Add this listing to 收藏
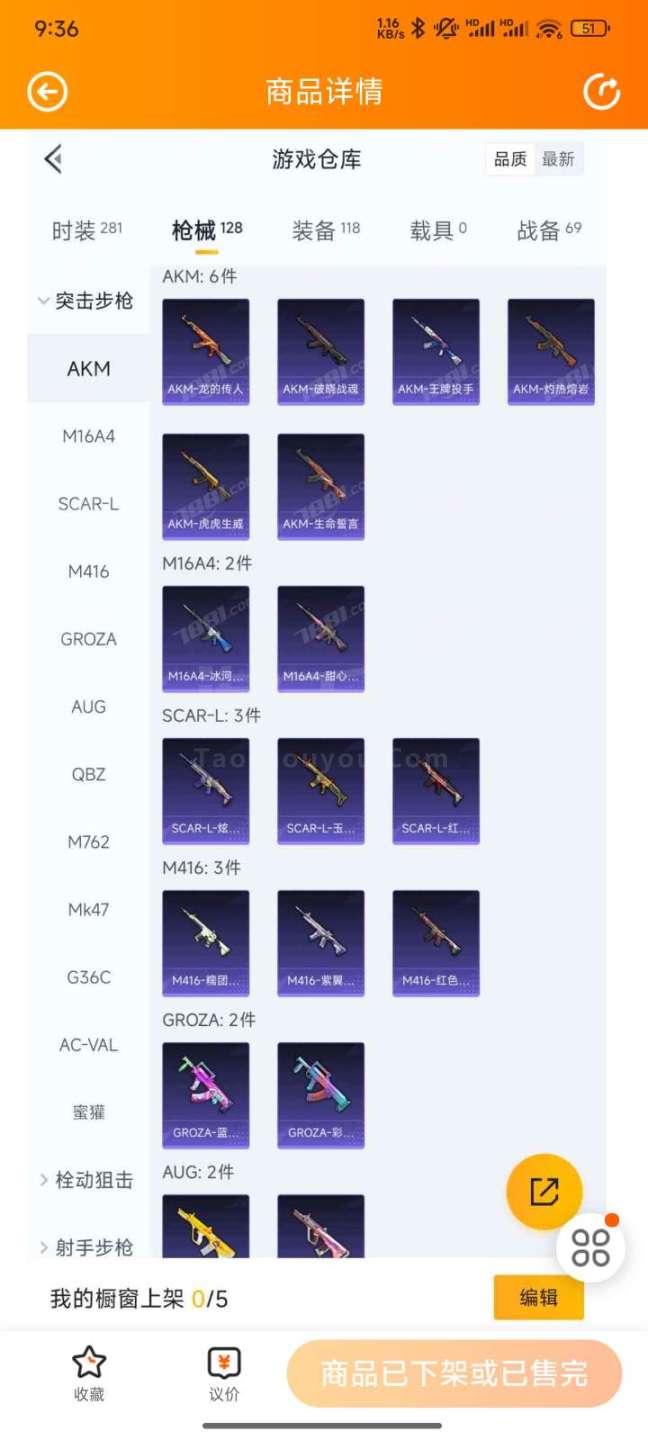This screenshot has width=648, height=1440. (89, 1374)
